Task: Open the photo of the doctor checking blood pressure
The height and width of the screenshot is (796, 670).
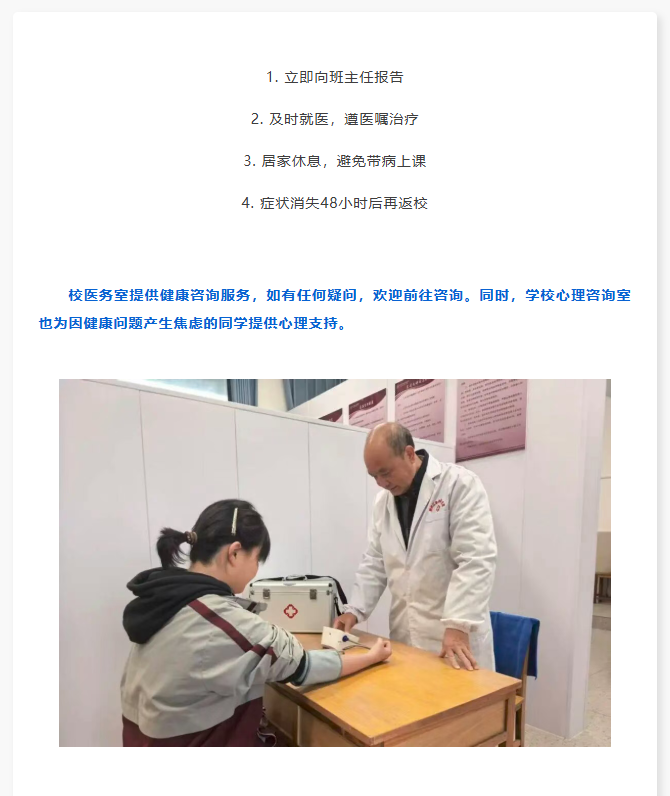Action: [x=334, y=562]
